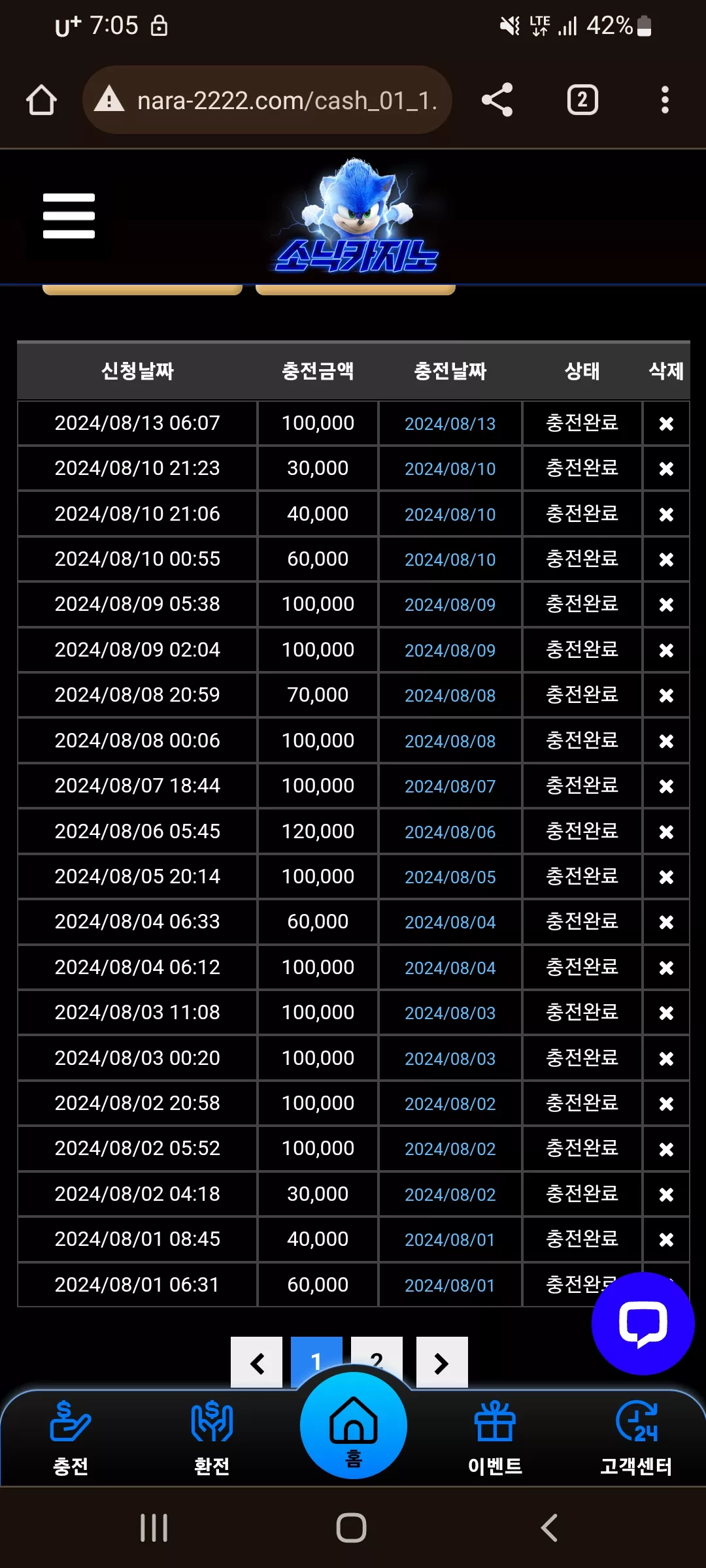The image size is (706, 1568).
Task: Delete the 2024/08/10 21:23 charge record
Action: click(666, 468)
